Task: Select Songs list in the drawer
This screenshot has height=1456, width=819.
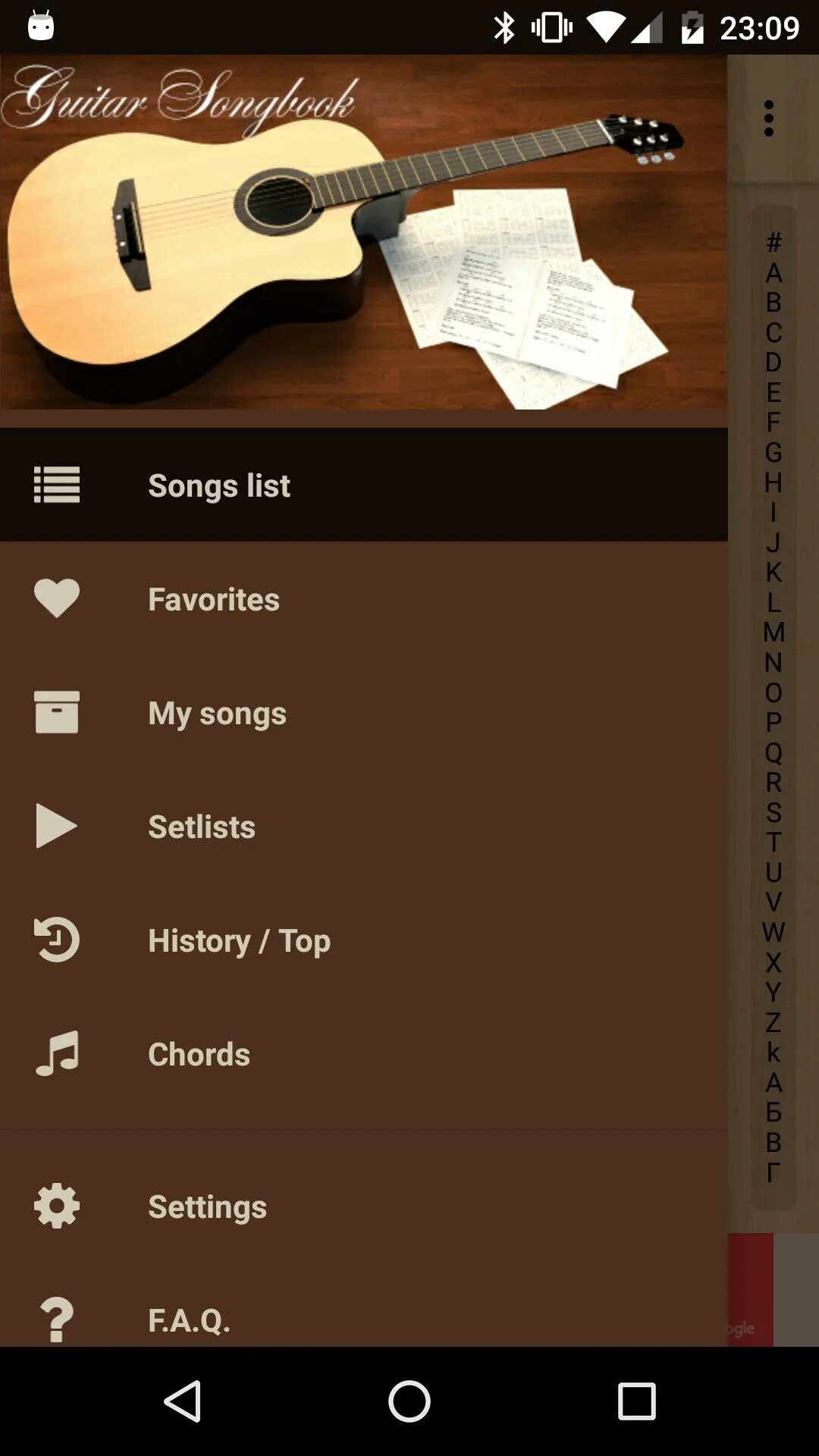Action: click(364, 485)
